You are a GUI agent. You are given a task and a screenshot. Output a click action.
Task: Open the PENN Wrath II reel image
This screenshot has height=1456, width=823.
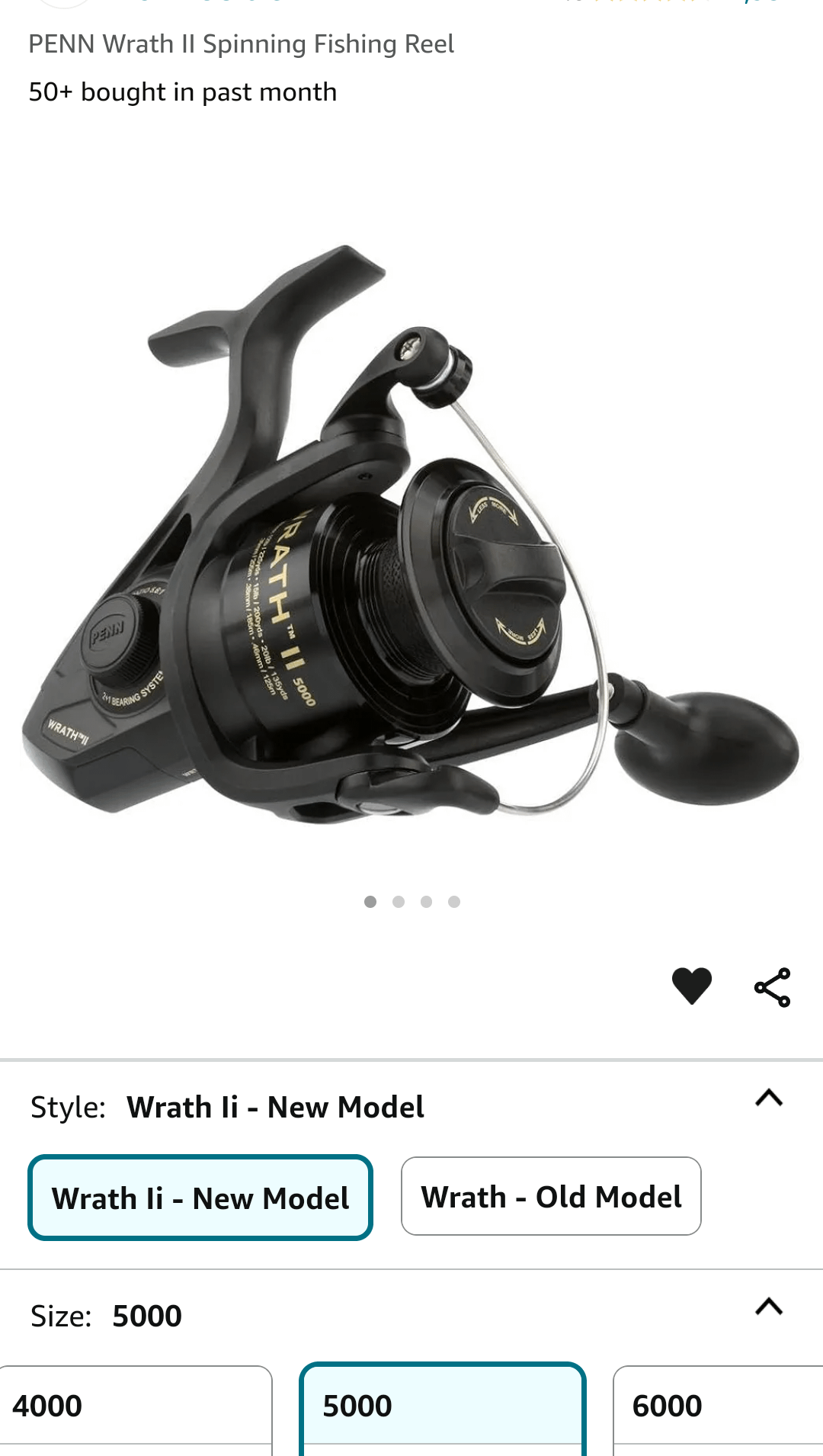(x=411, y=534)
